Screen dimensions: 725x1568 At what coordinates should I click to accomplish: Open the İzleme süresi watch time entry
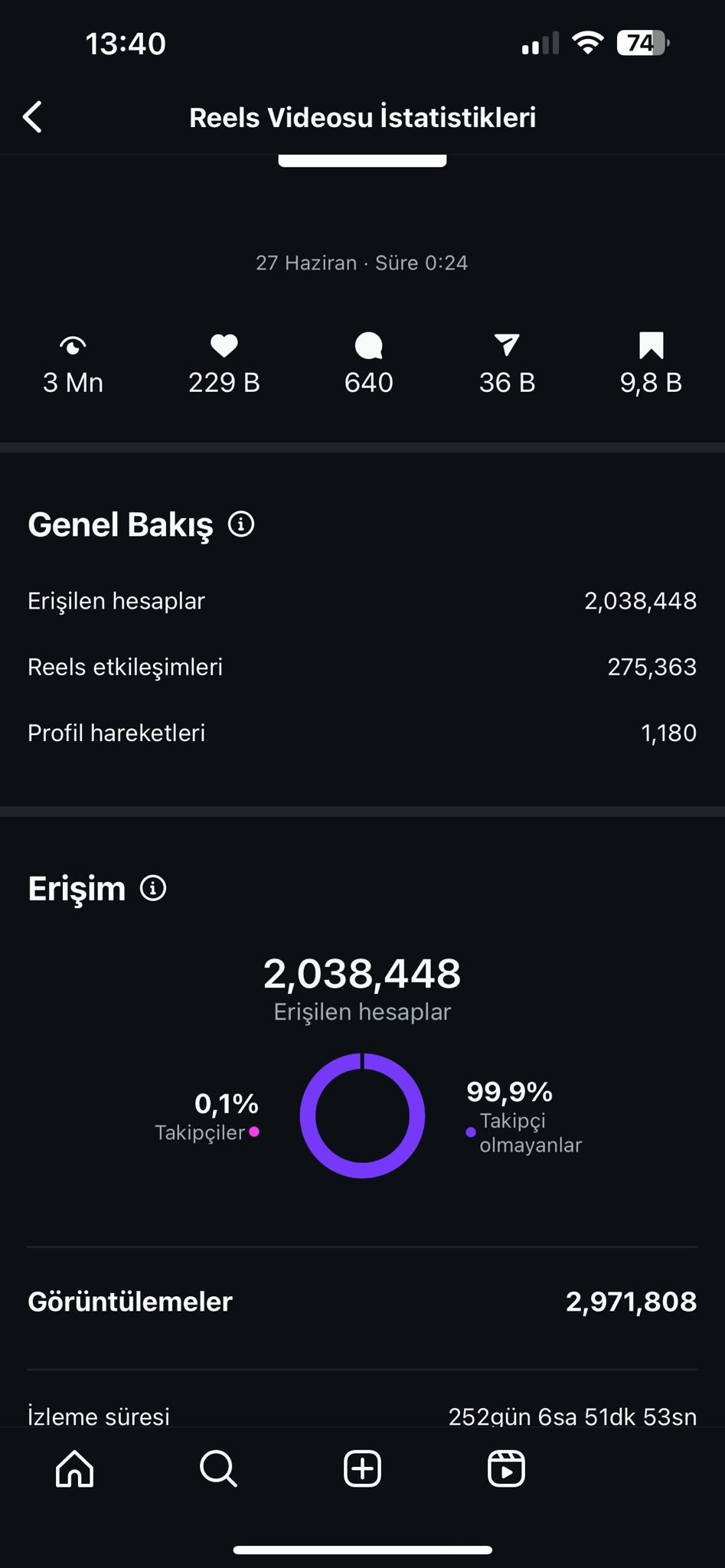pos(362,1416)
